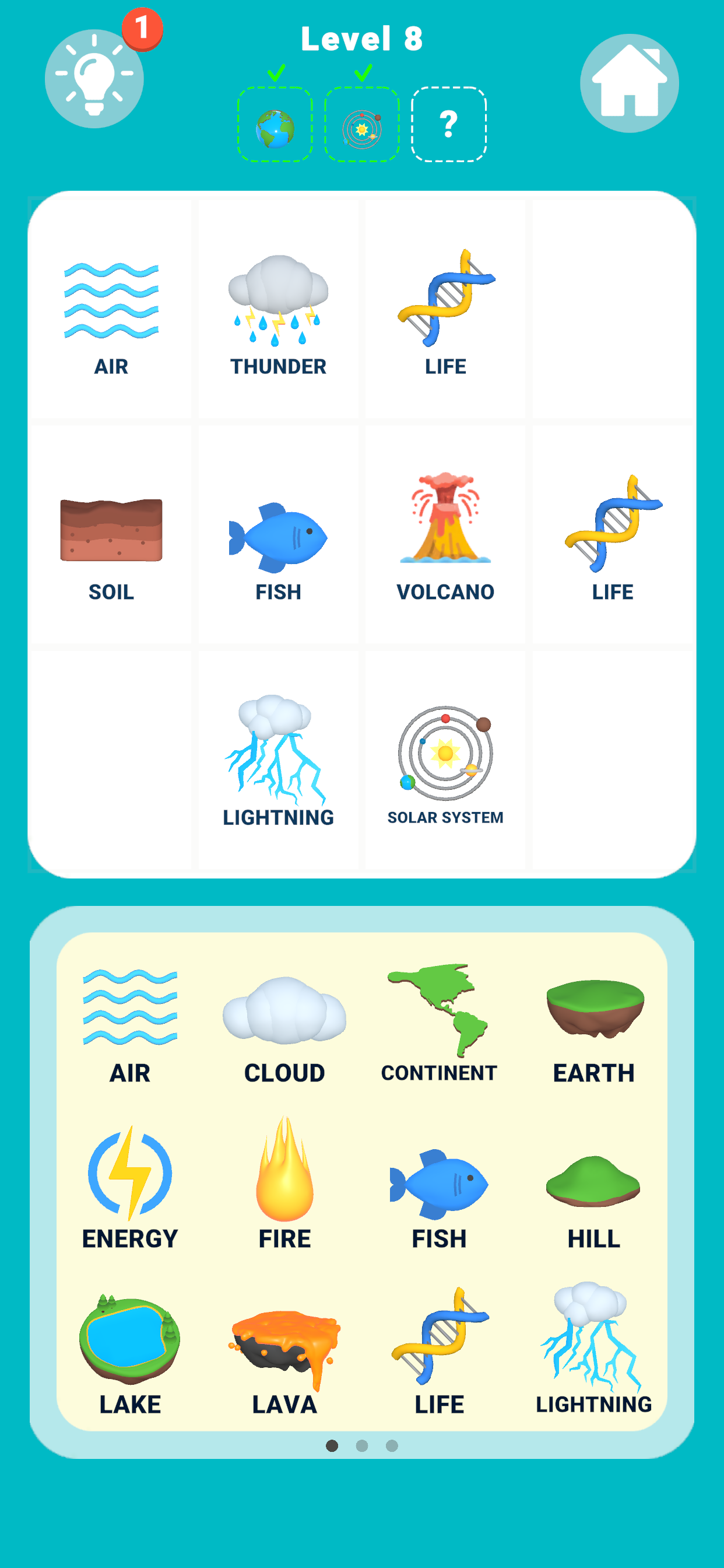Select the HILL element
The width and height of the screenshot is (724, 1568).
click(x=594, y=1187)
